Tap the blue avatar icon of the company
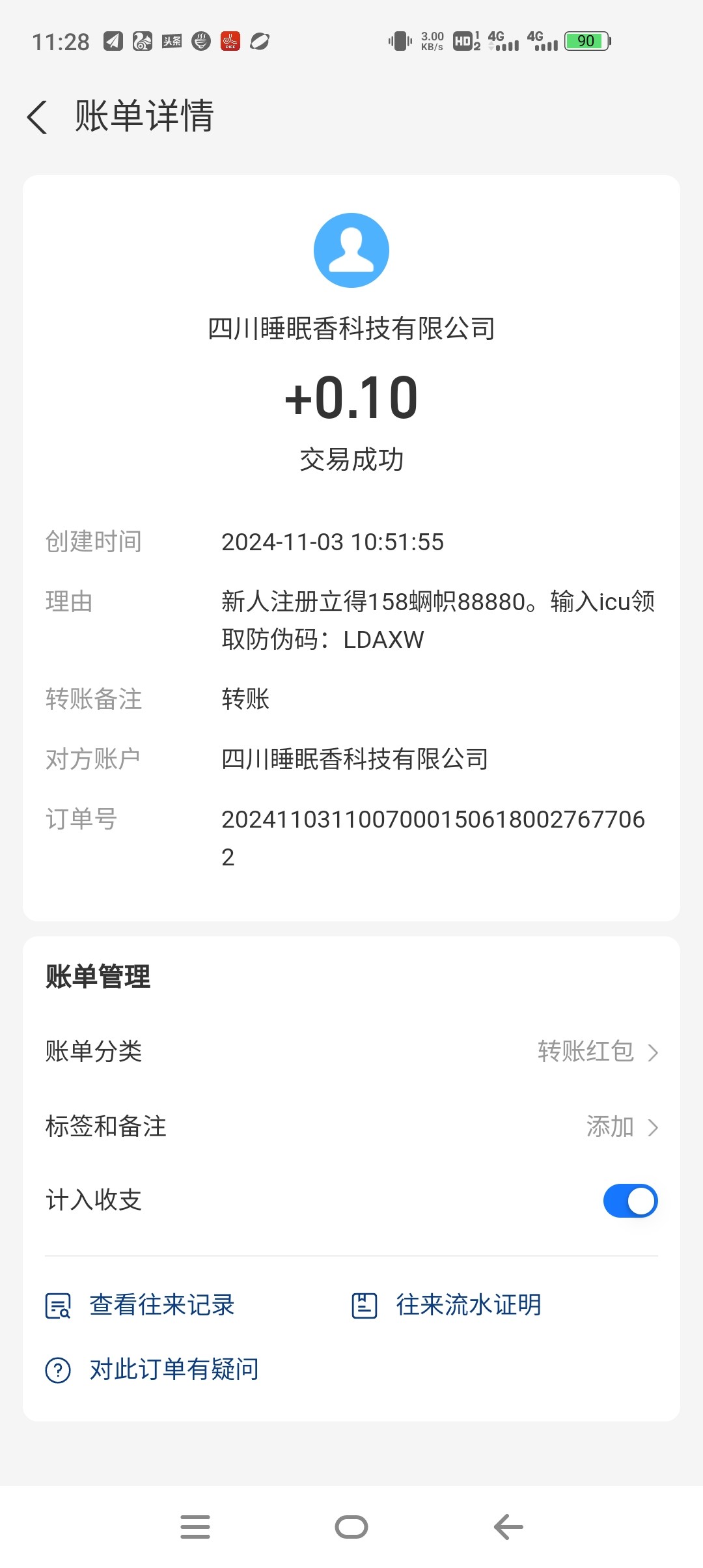 pos(351,249)
